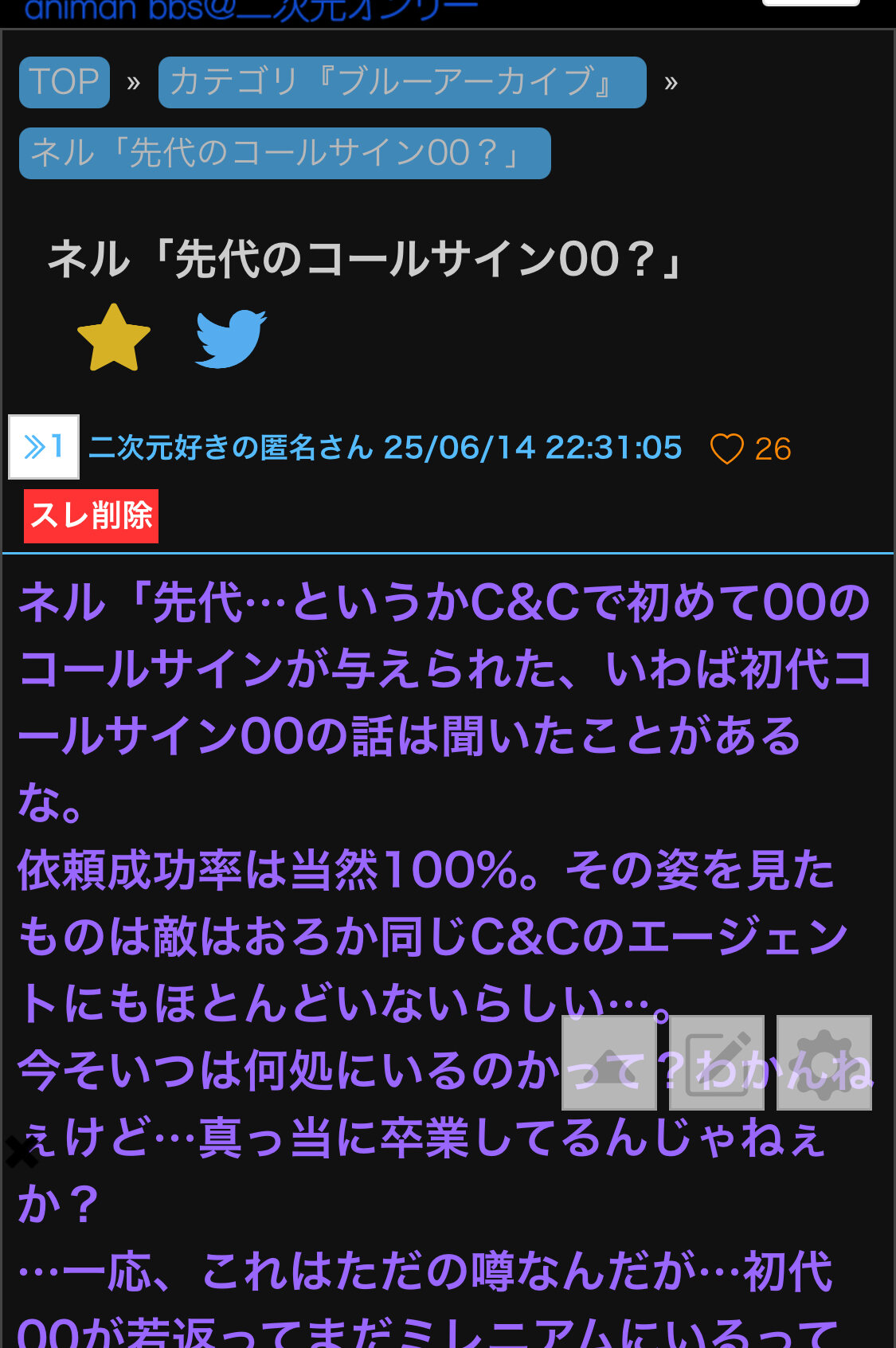Dismiss the overlay with the X icon
Screen dimensions: 896x1348
22,1151
